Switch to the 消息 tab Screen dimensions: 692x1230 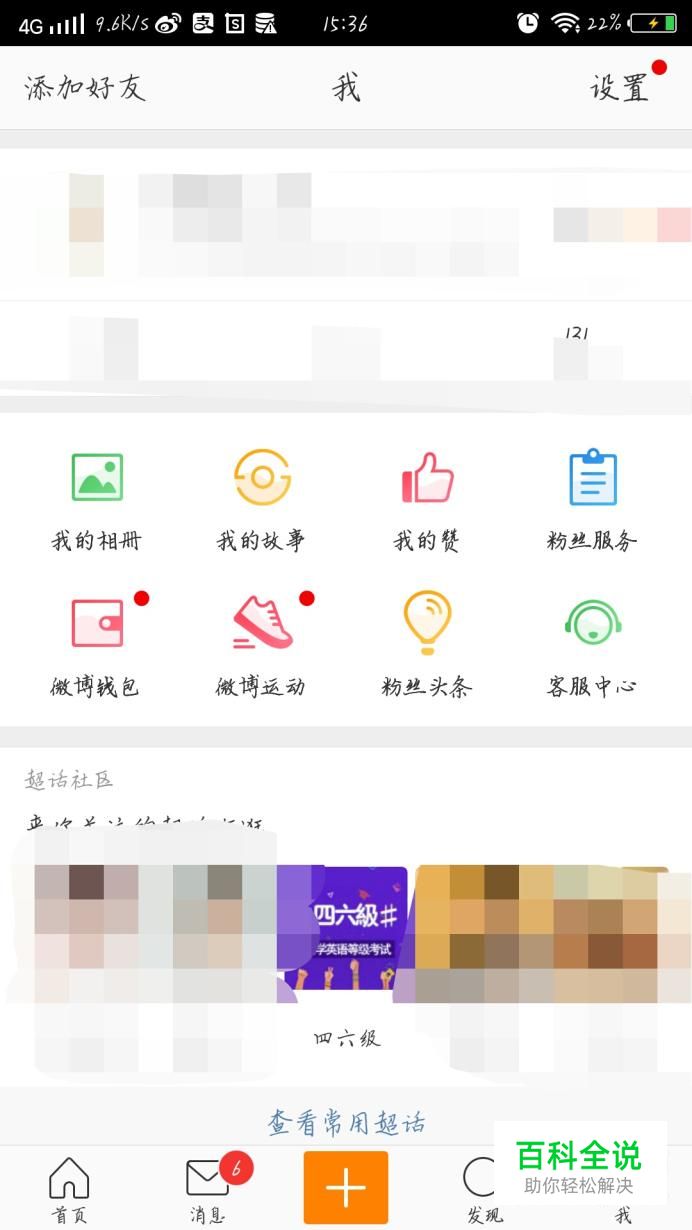pyautogui.click(x=208, y=1188)
